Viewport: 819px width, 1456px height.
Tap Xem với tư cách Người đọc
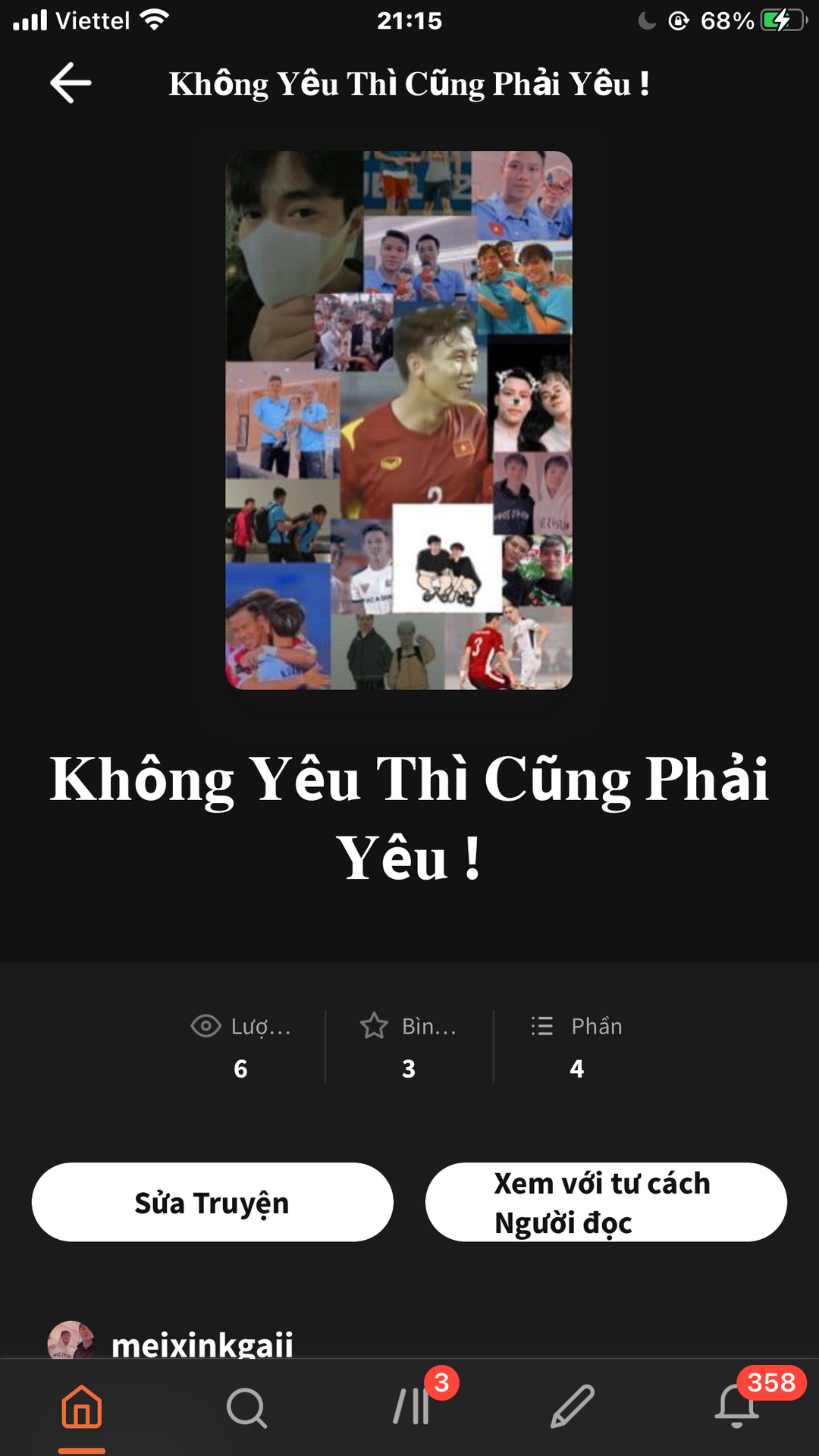pyautogui.click(x=605, y=1203)
